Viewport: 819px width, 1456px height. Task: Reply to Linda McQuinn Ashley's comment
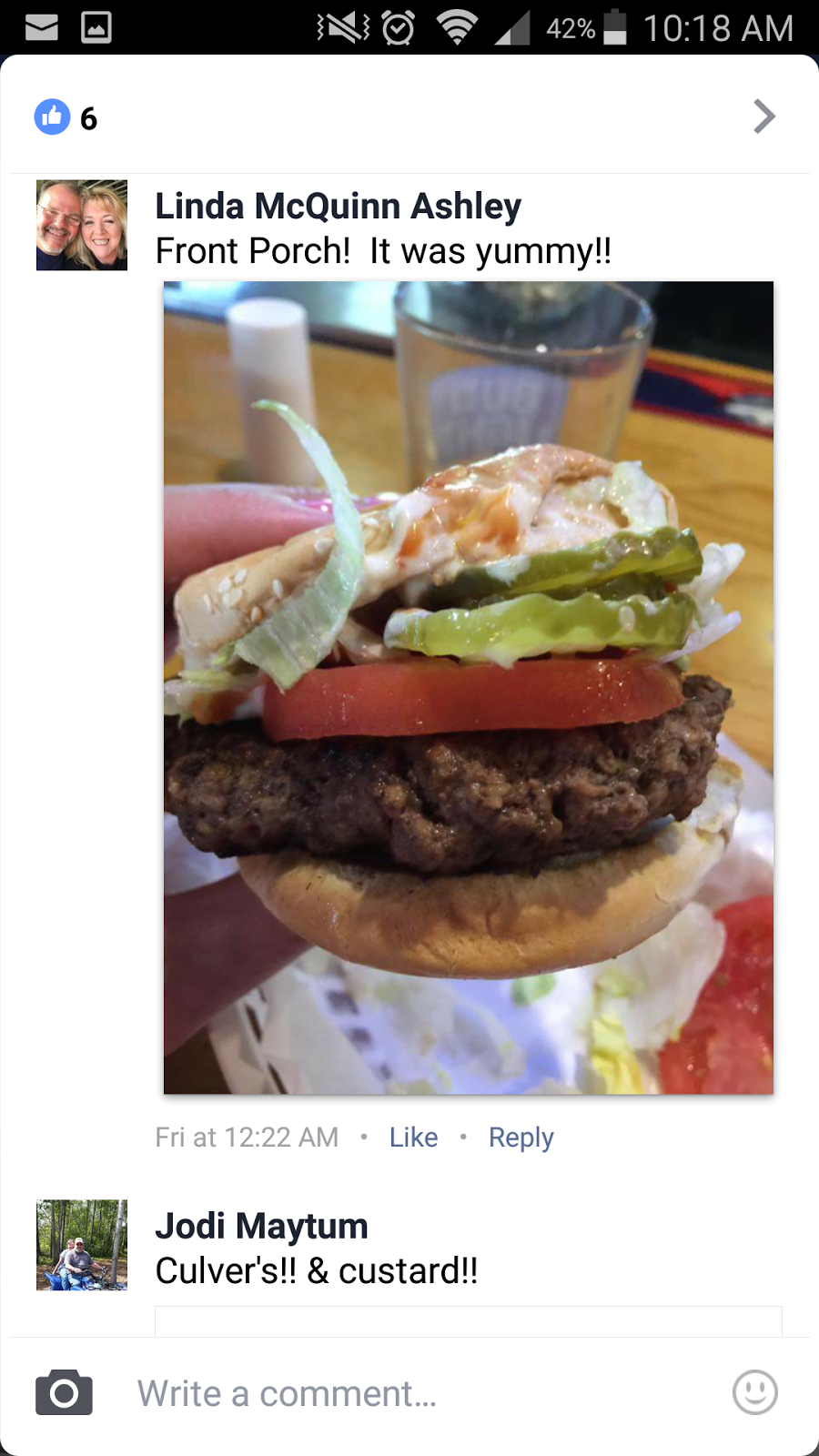pyautogui.click(x=521, y=1137)
